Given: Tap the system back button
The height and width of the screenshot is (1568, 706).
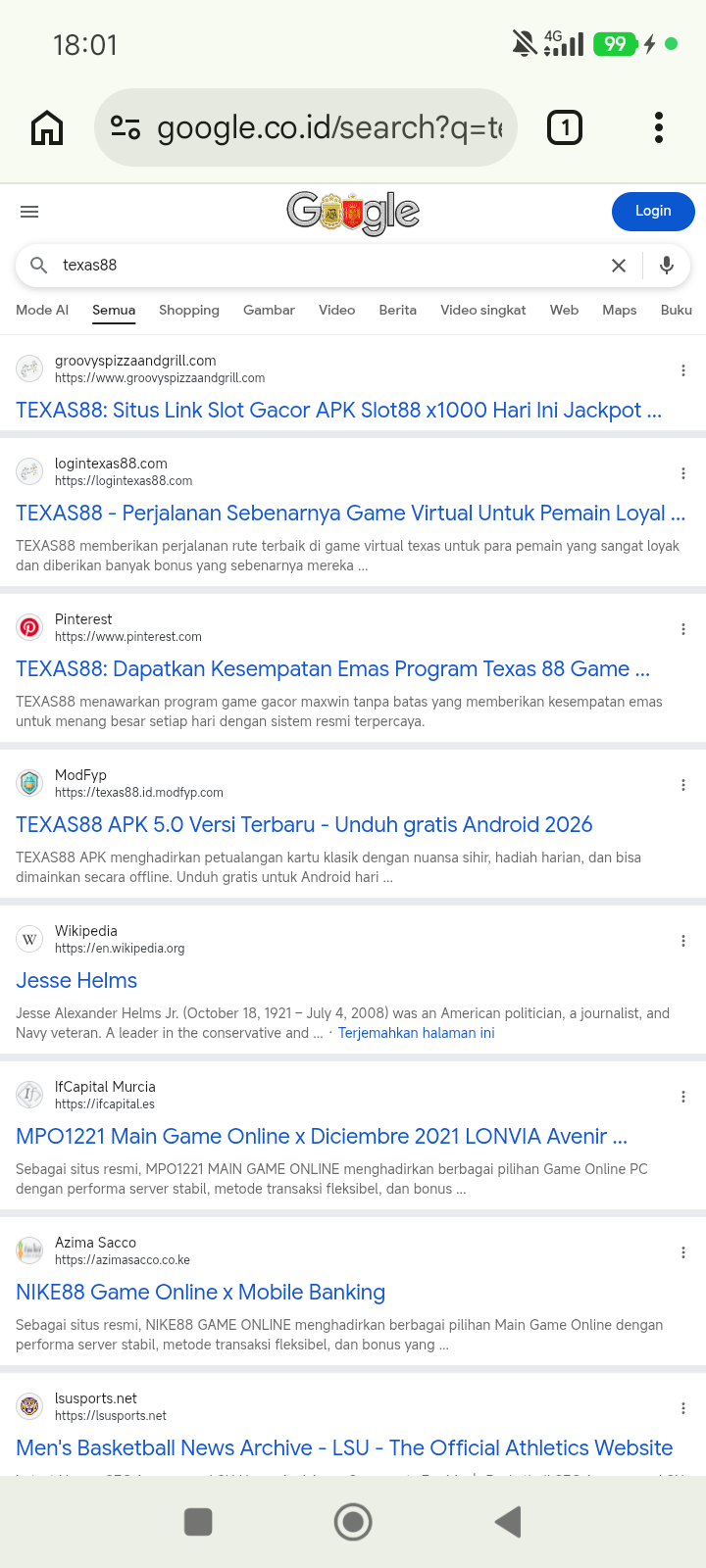Looking at the screenshot, I should [508, 1522].
